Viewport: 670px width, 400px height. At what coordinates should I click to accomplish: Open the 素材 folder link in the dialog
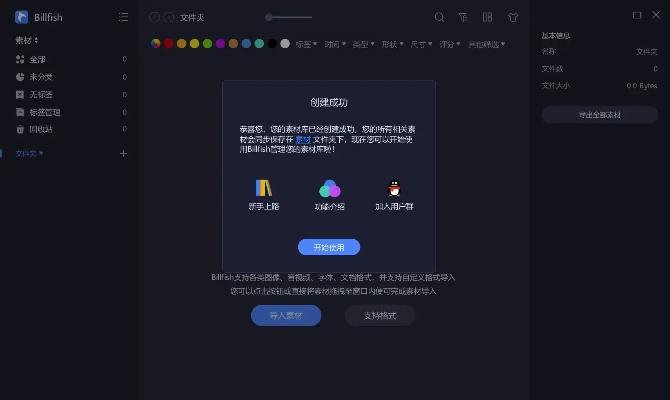(x=303, y=139)
